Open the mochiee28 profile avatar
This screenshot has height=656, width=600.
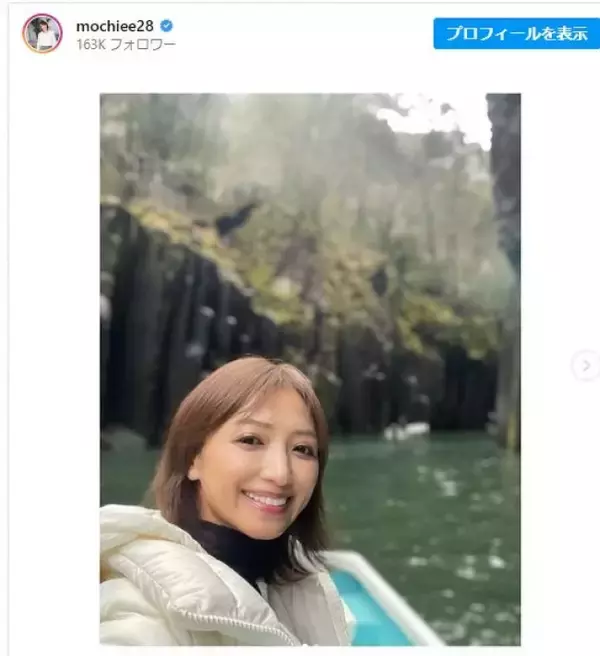click(x=42, y=33)
